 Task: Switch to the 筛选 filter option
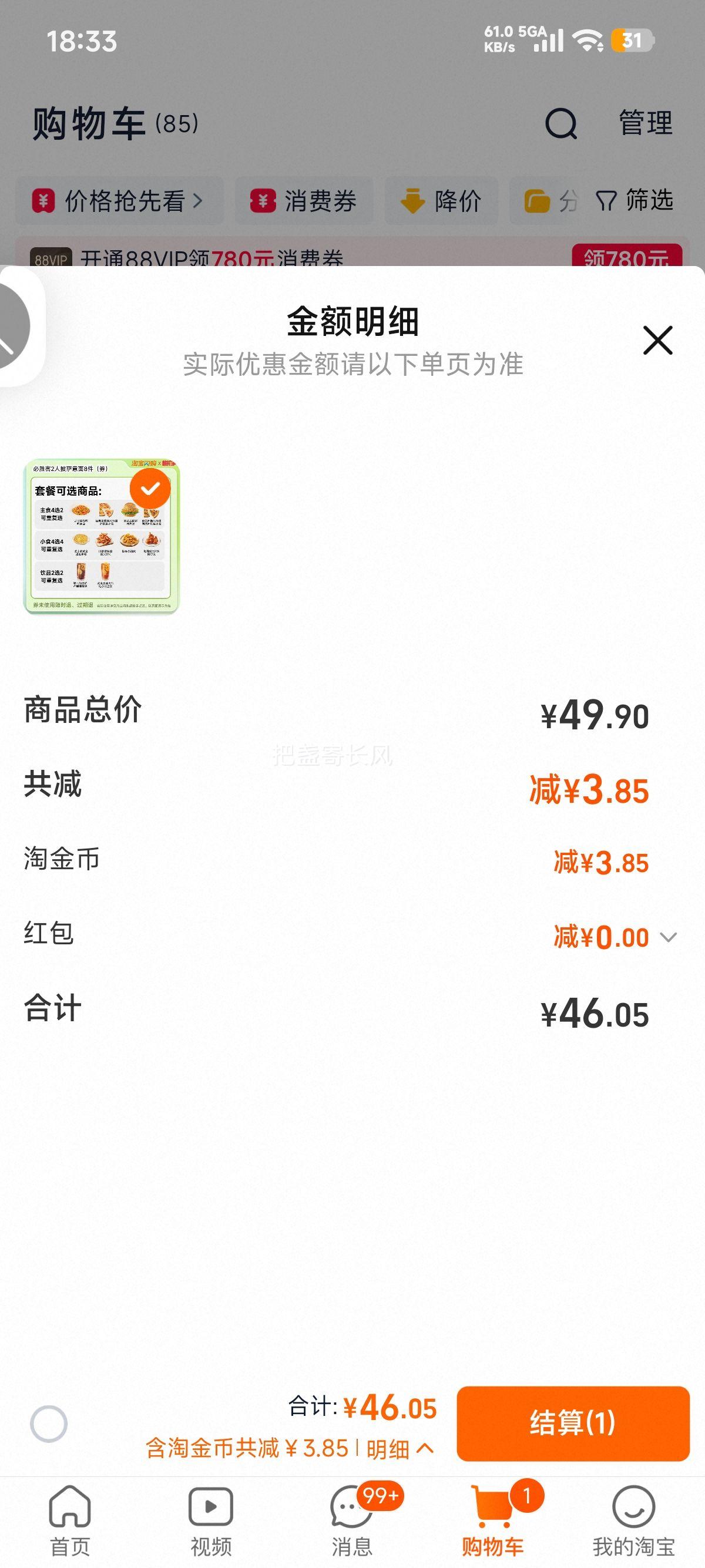click(x=637, y=201)
